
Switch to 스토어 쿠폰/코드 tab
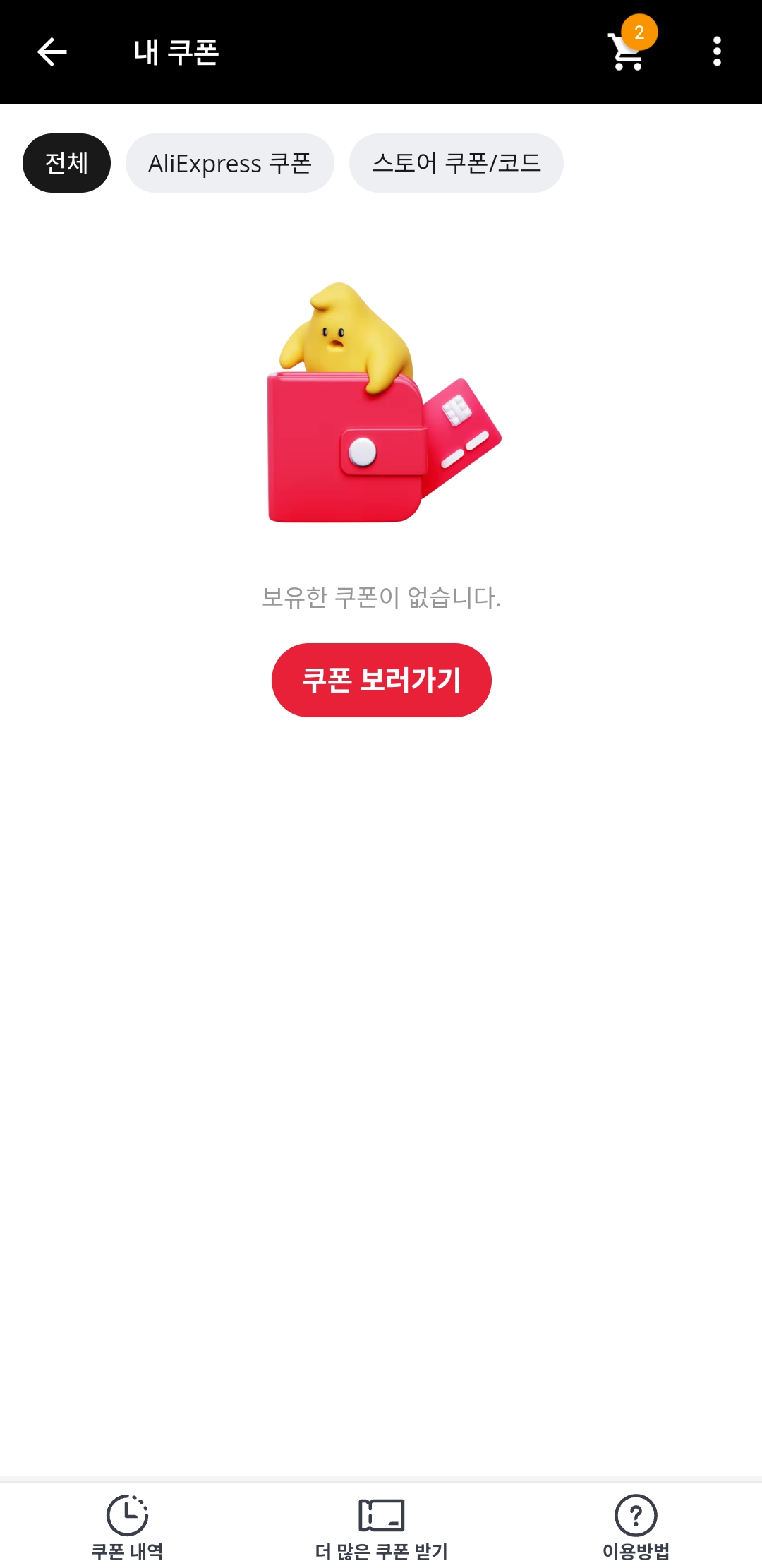pyautogui.click(x=456, y=163)
